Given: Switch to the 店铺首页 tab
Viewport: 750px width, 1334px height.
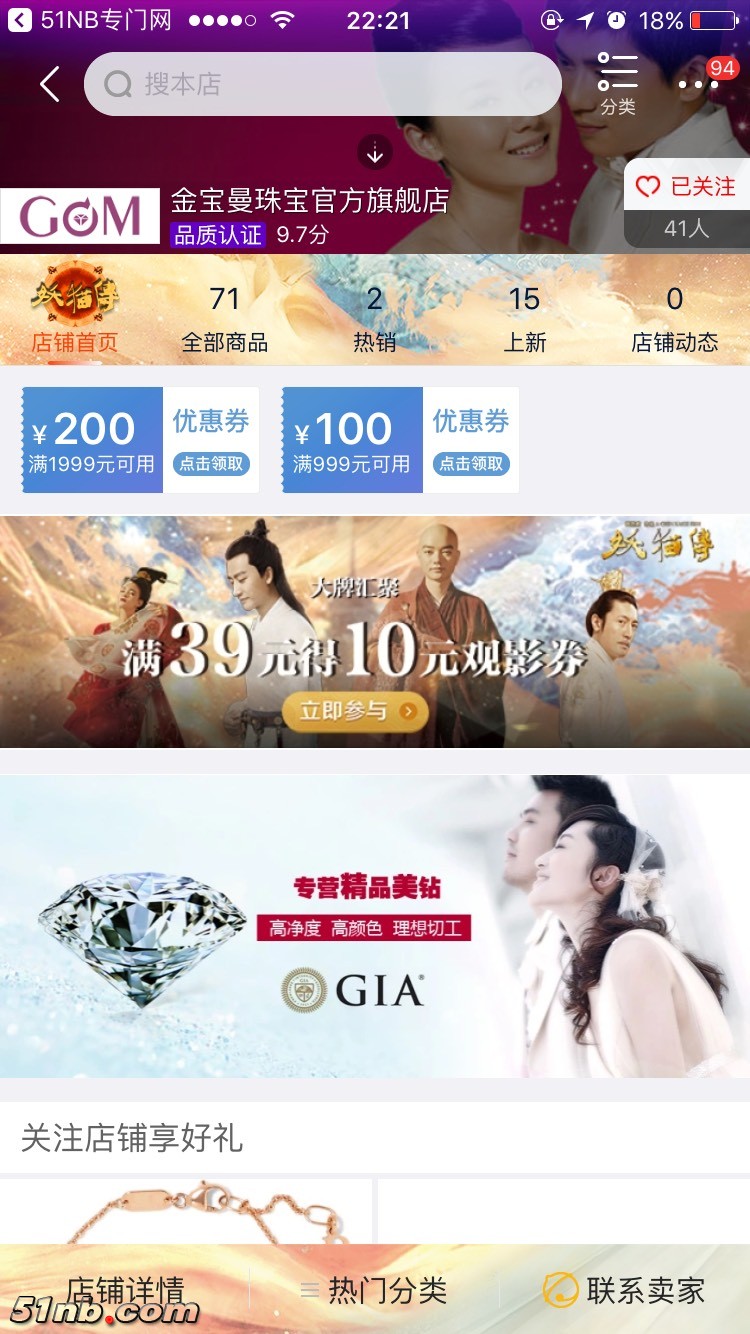Looking at the screenshot, I should [x=75, y=312].
